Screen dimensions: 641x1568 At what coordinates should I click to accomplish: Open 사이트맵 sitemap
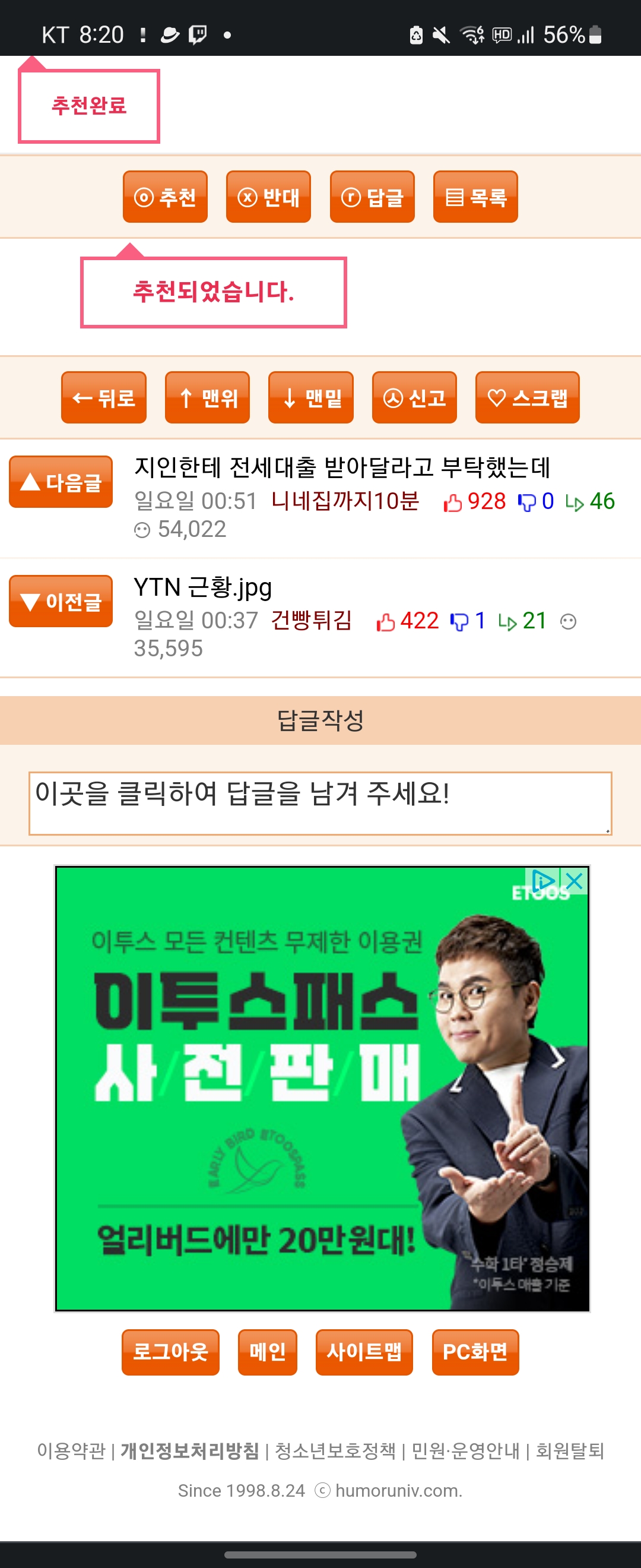364,1352
